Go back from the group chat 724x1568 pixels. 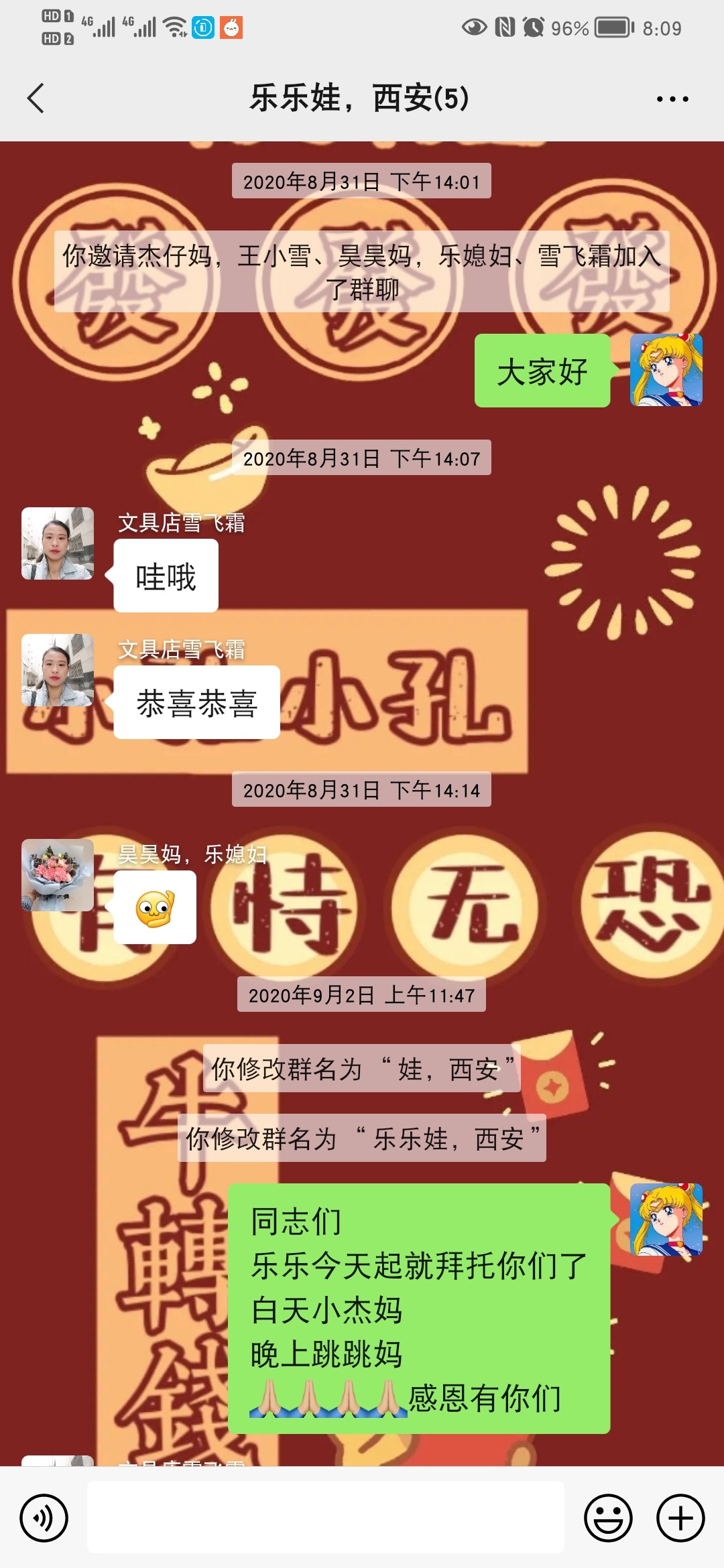(x=36, y=99)
